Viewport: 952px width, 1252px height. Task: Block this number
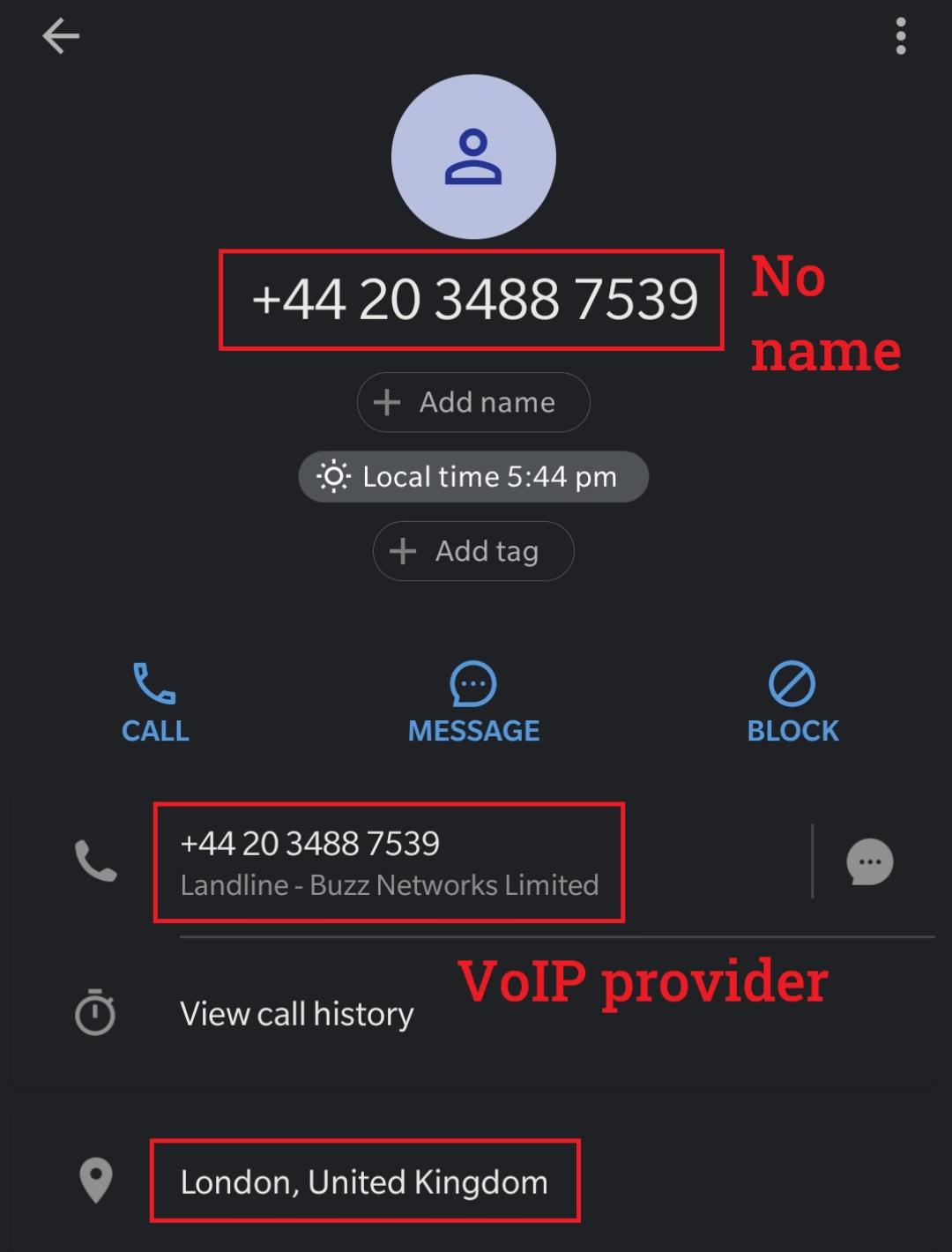[792, 703]
